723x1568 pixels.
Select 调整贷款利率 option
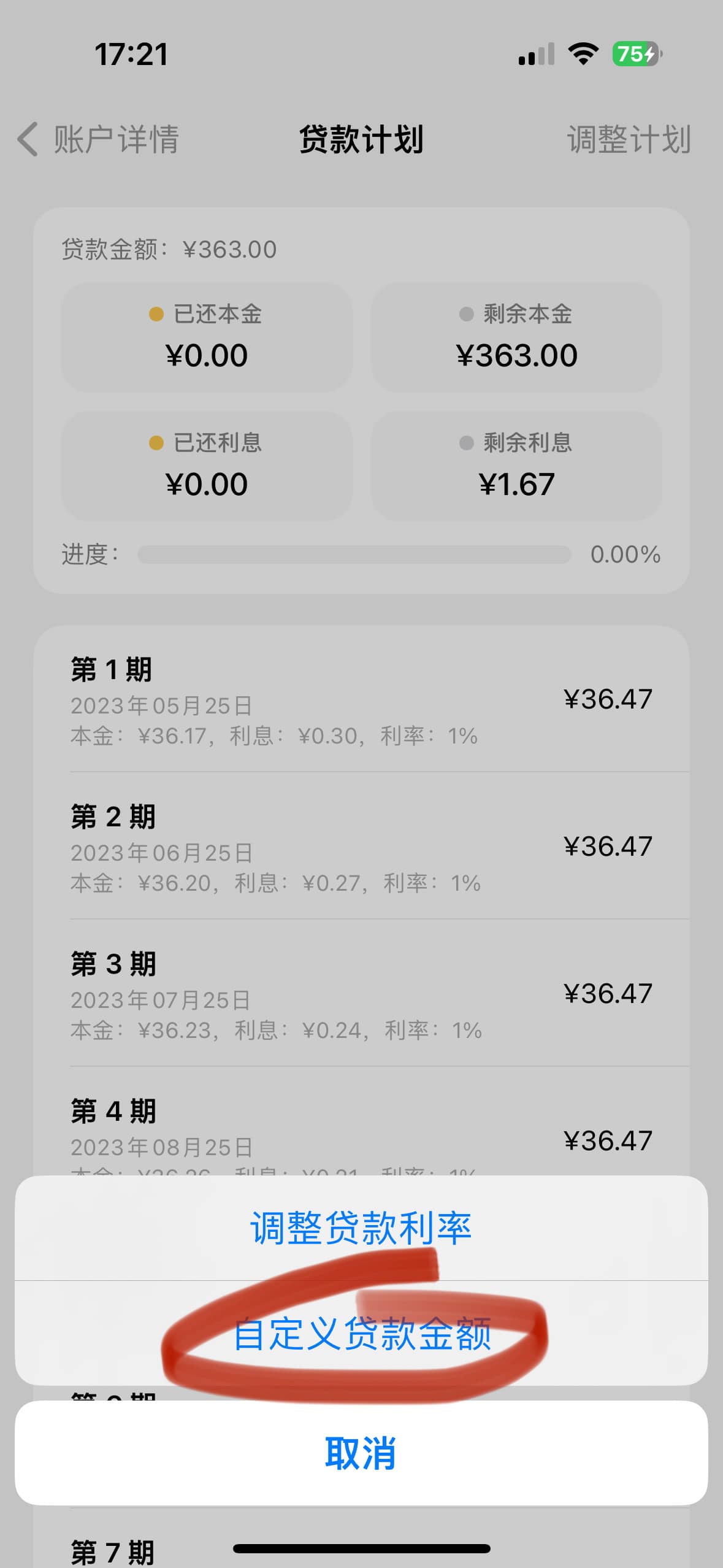tap(361, 1228)
